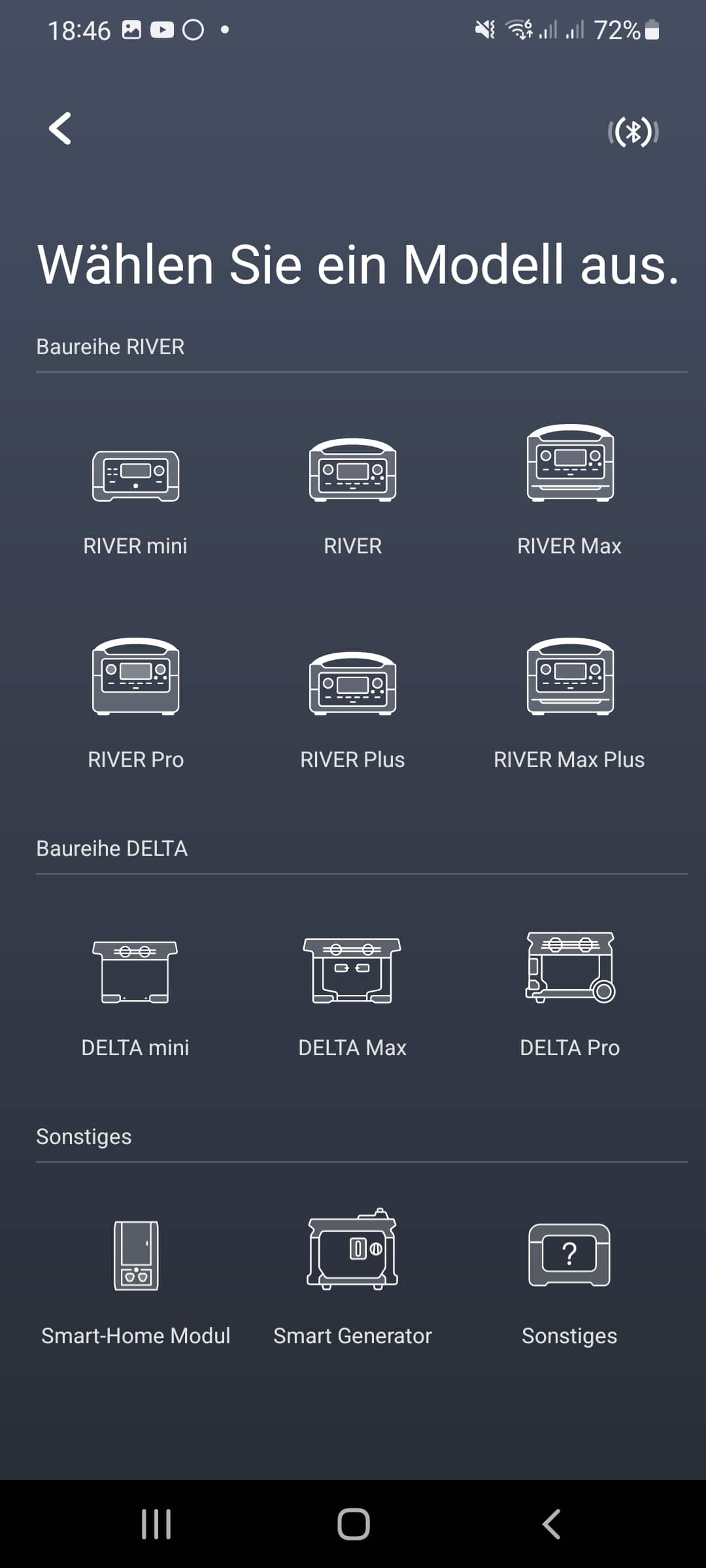Screen dimensions: 706x1568
Task: Open the Sonstiges question-mark device tile
Action: (x=569, y=1256)
